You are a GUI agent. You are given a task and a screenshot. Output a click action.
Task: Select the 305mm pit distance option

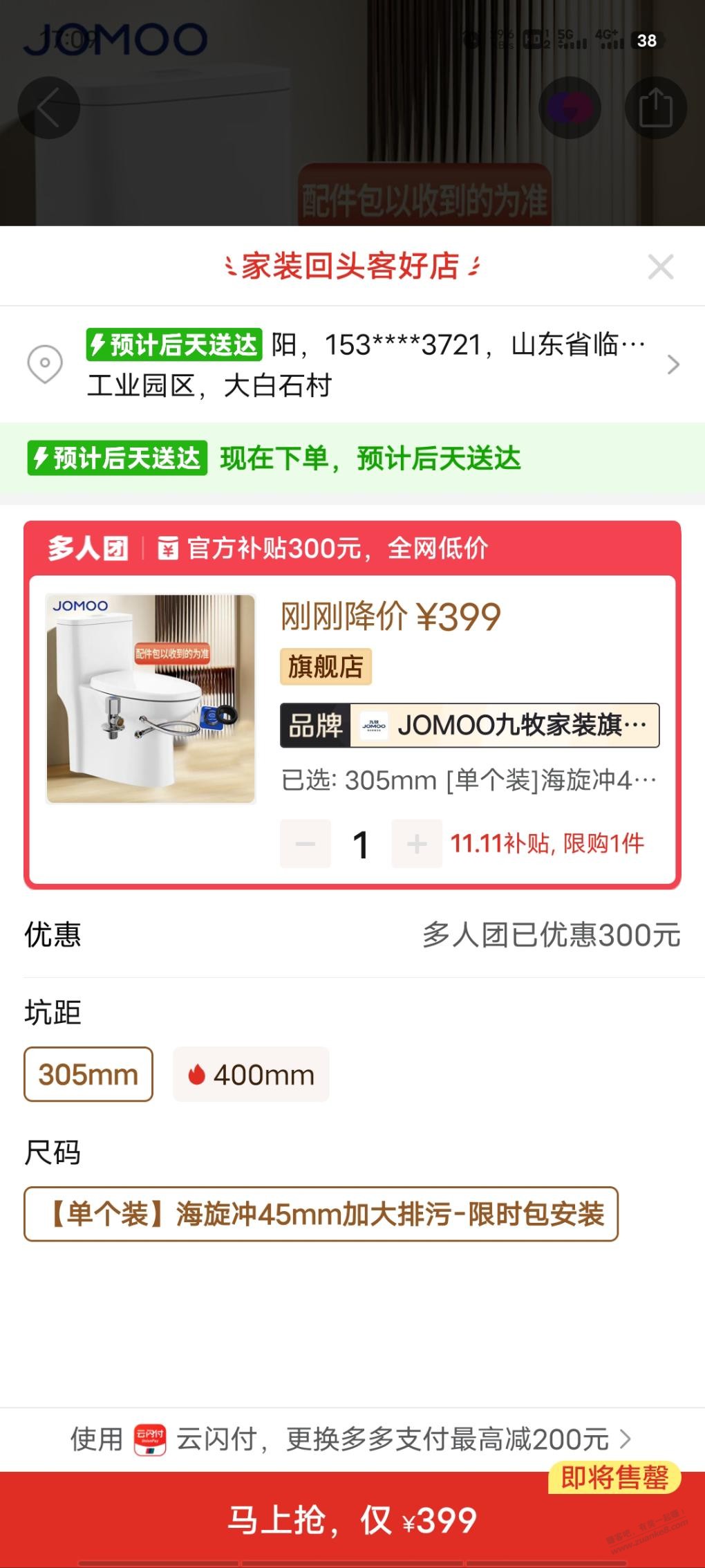pos(88,1074)
